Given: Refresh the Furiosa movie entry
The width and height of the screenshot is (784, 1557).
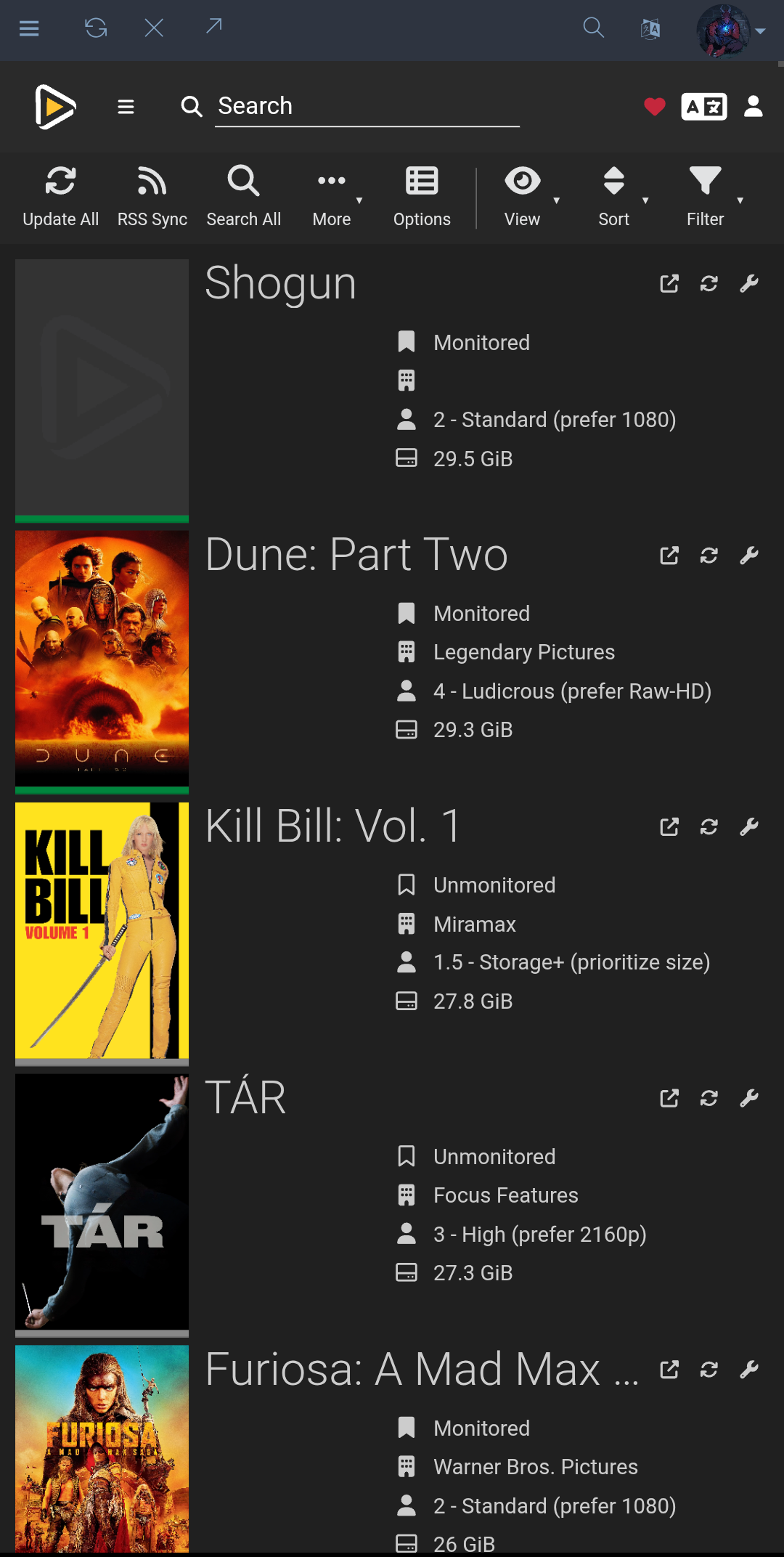Looking at the screenshot, I should [709, 1370].
